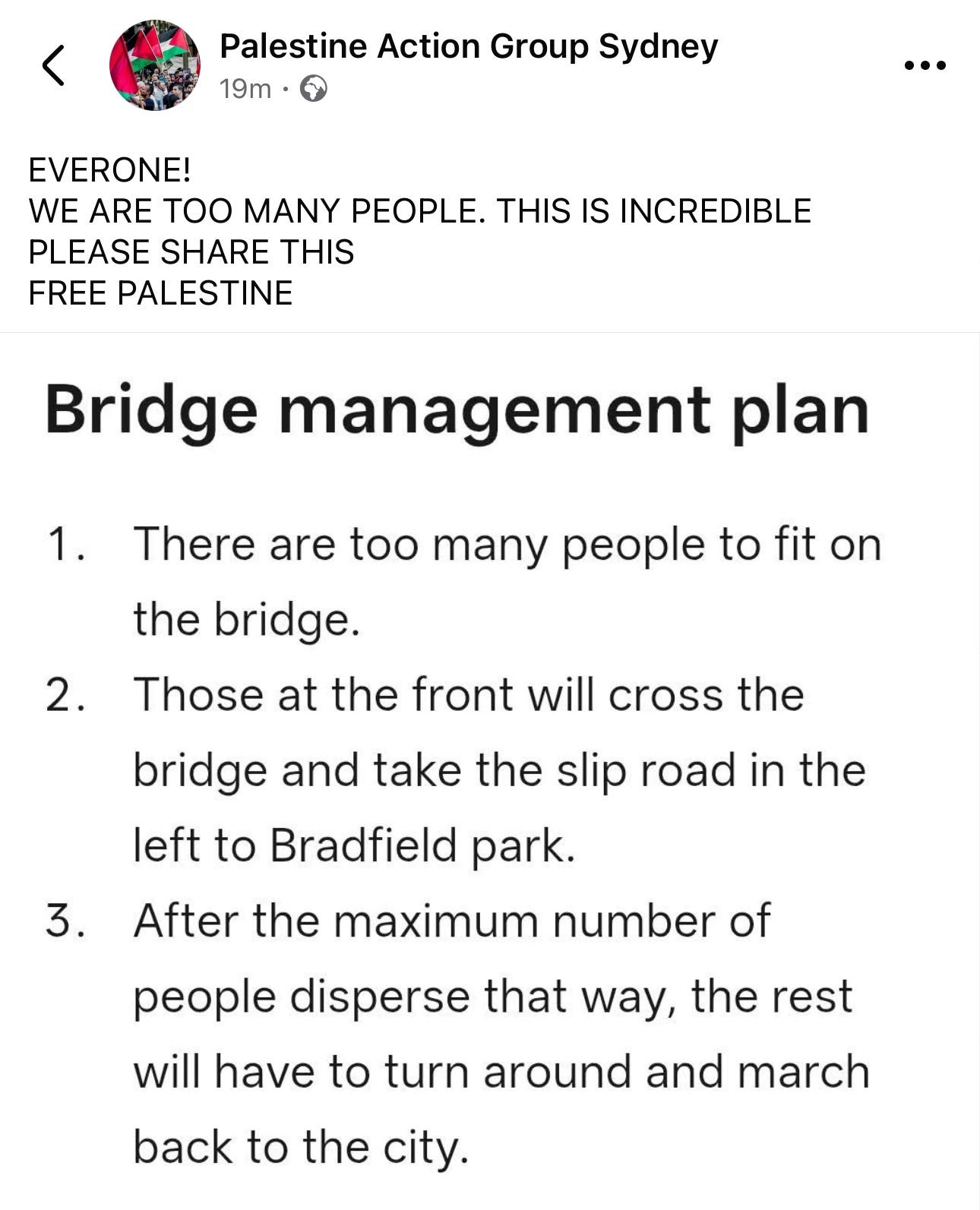Open Palestine Action Group Sydney profile picture
The height and width of the screenshot is (1210, 980).
tap(154, 65)
